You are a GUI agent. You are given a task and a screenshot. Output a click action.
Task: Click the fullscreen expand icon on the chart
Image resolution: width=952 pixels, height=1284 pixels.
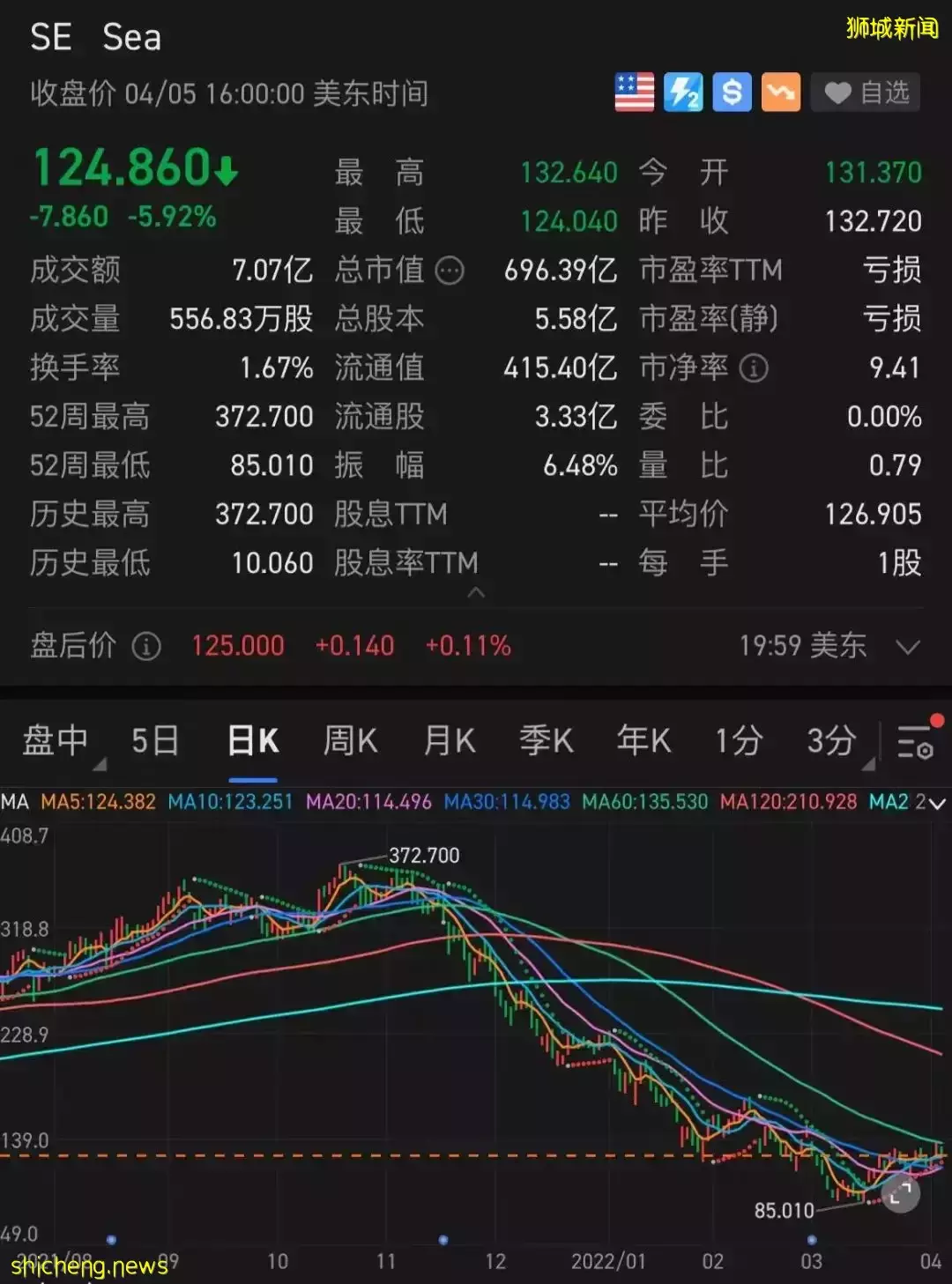point(901,1191)
